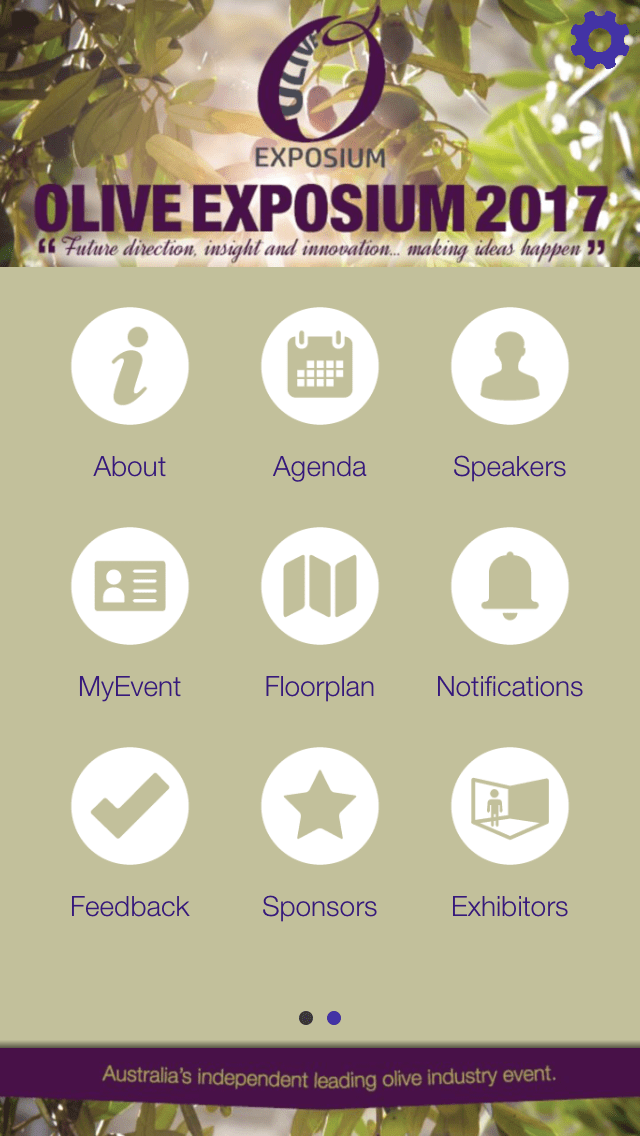Open the About section
The height and width of the screenshot is (1136, 640).
tap(130, 366)
